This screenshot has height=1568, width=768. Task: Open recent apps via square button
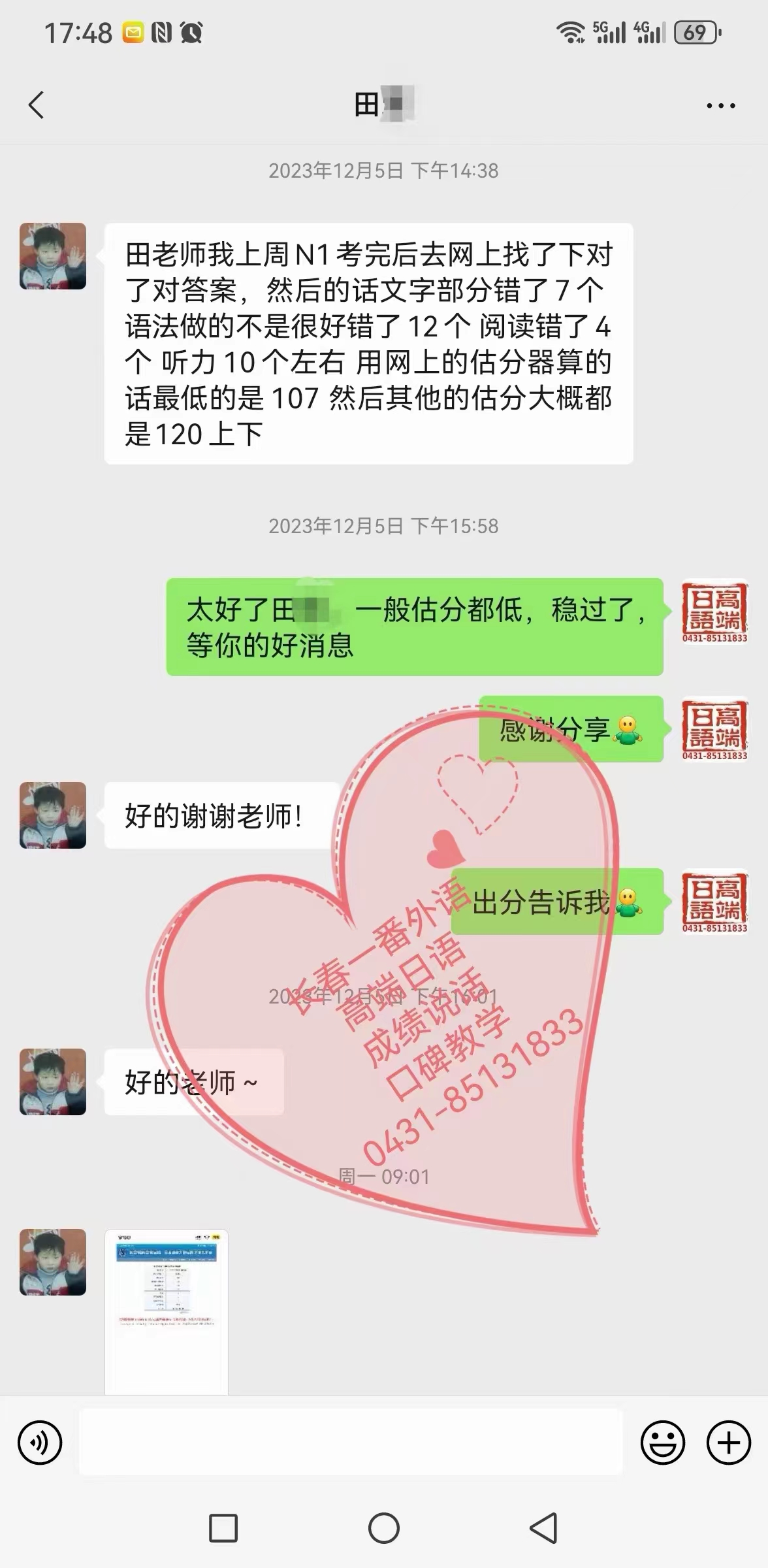point(223,1528)
